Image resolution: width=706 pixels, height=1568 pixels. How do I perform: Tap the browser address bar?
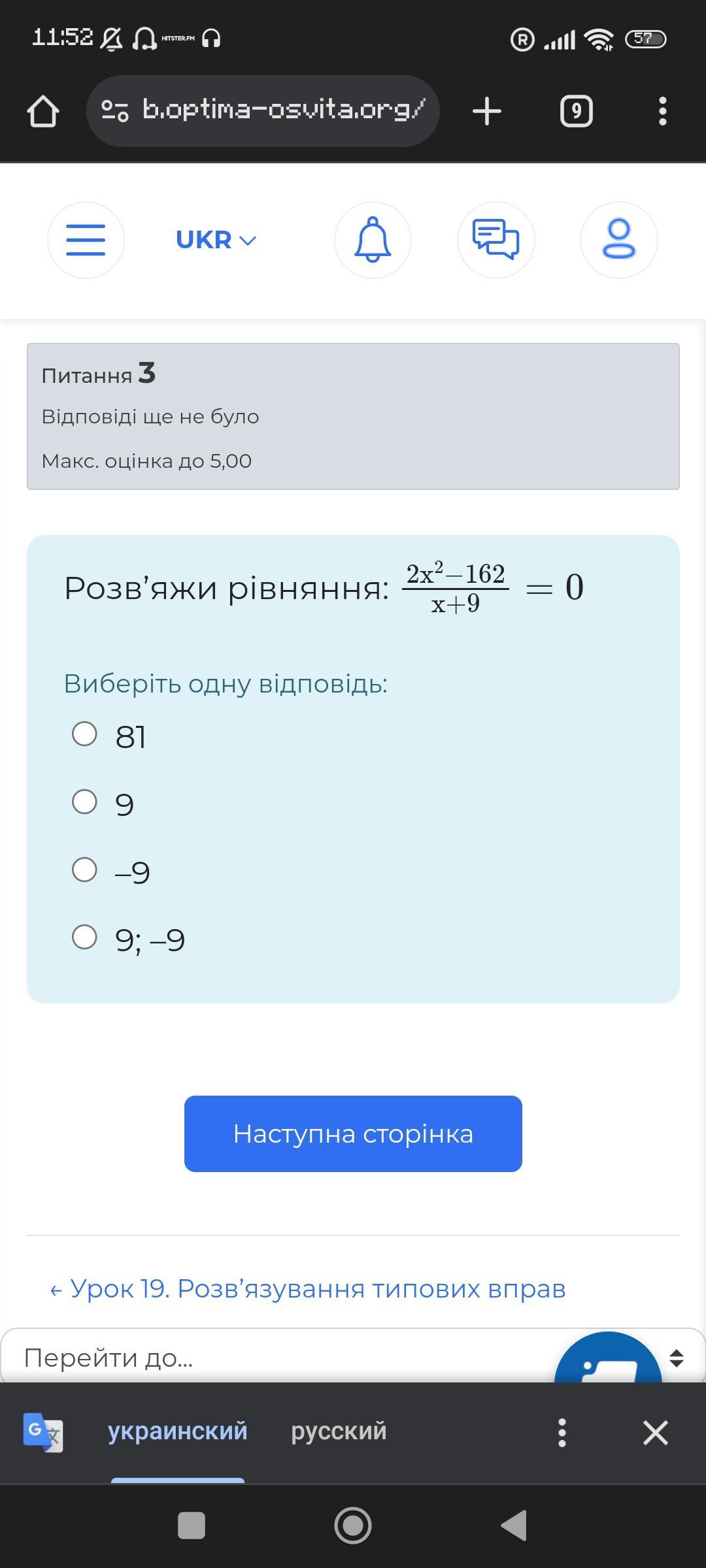263,110
